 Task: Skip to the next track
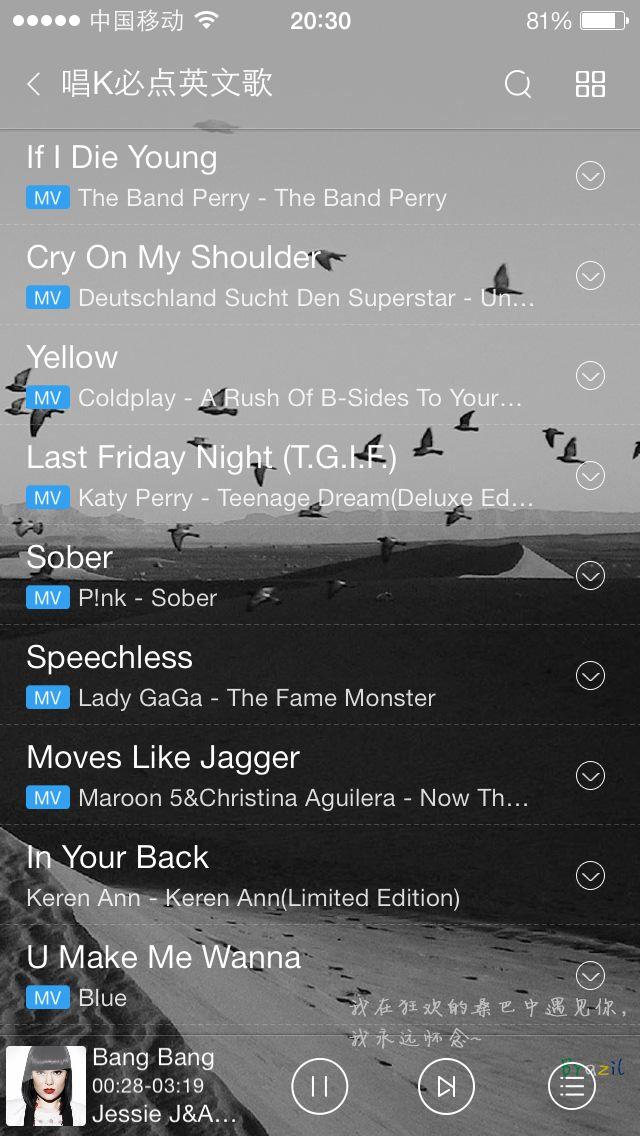446,1086
